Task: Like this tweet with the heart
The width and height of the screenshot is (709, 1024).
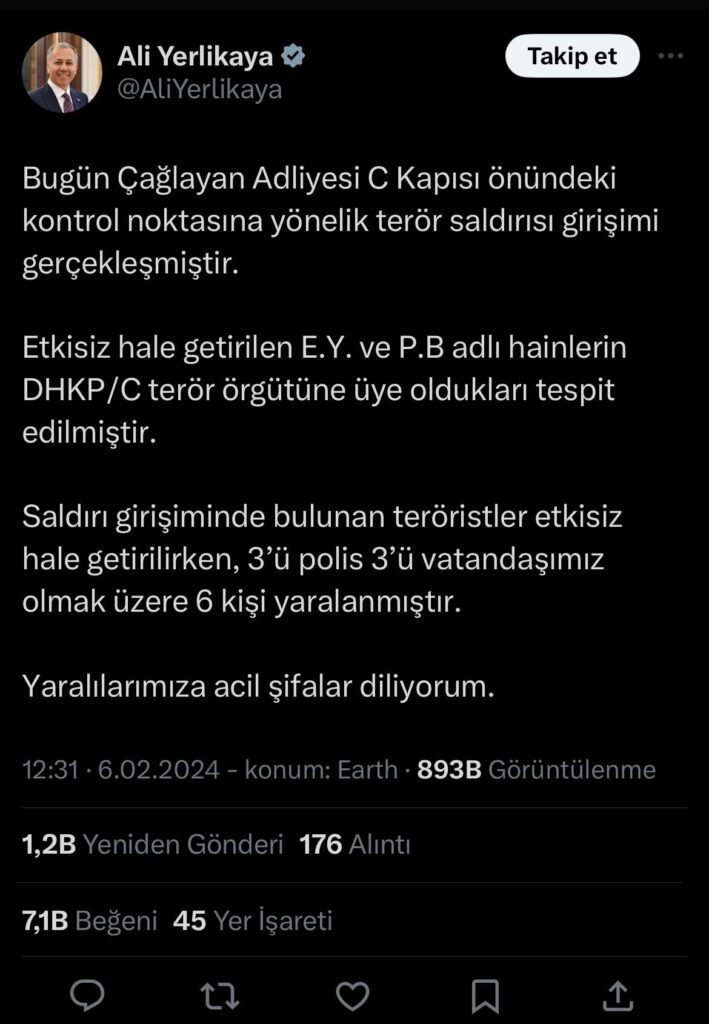Action: click(352, 994)
